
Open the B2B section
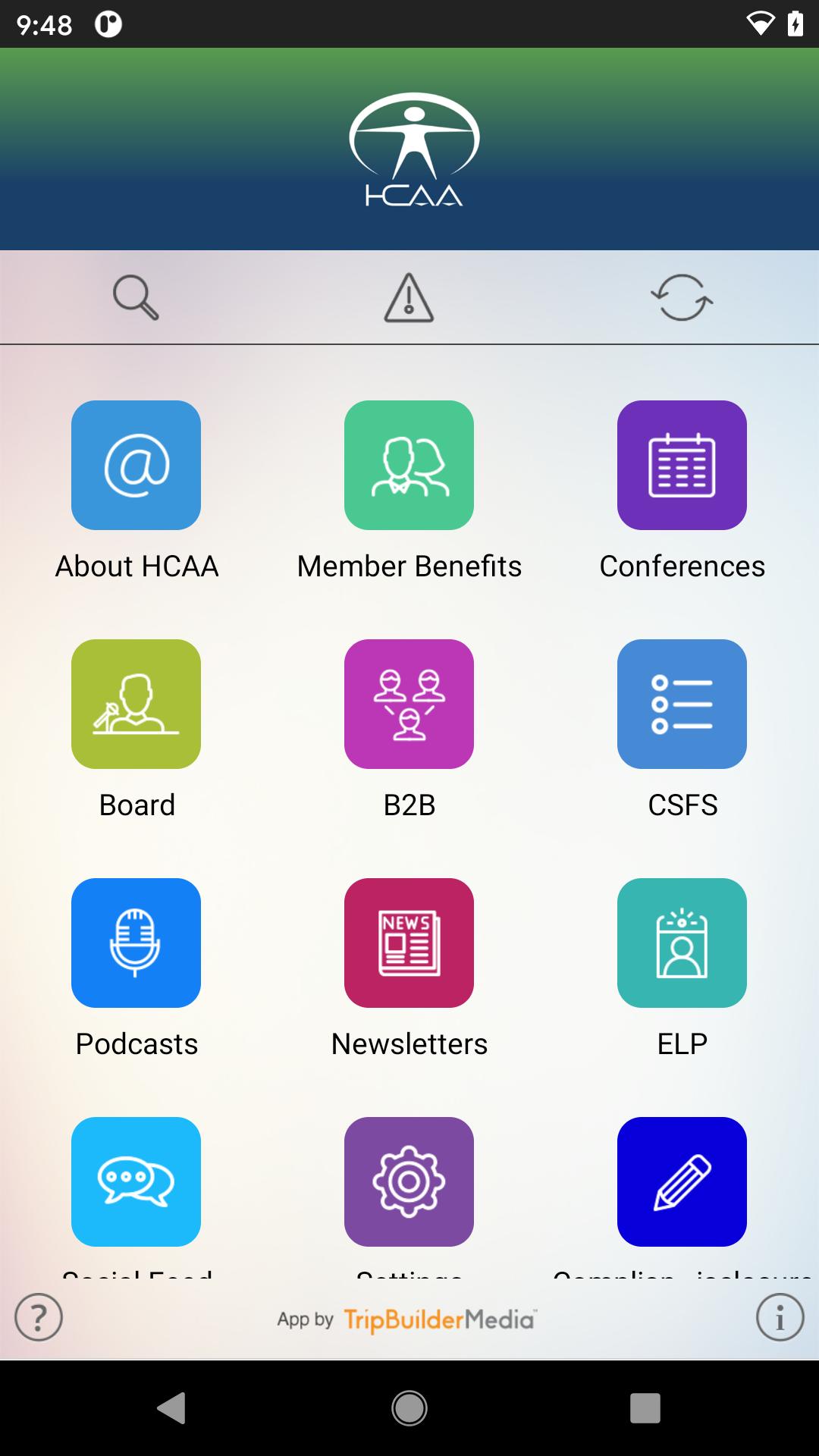point(409,704)
